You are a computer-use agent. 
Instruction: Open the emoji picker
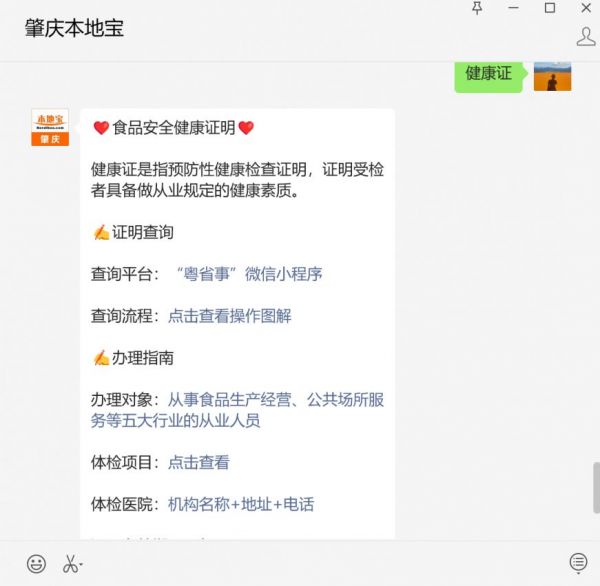(x=36, y=563)
